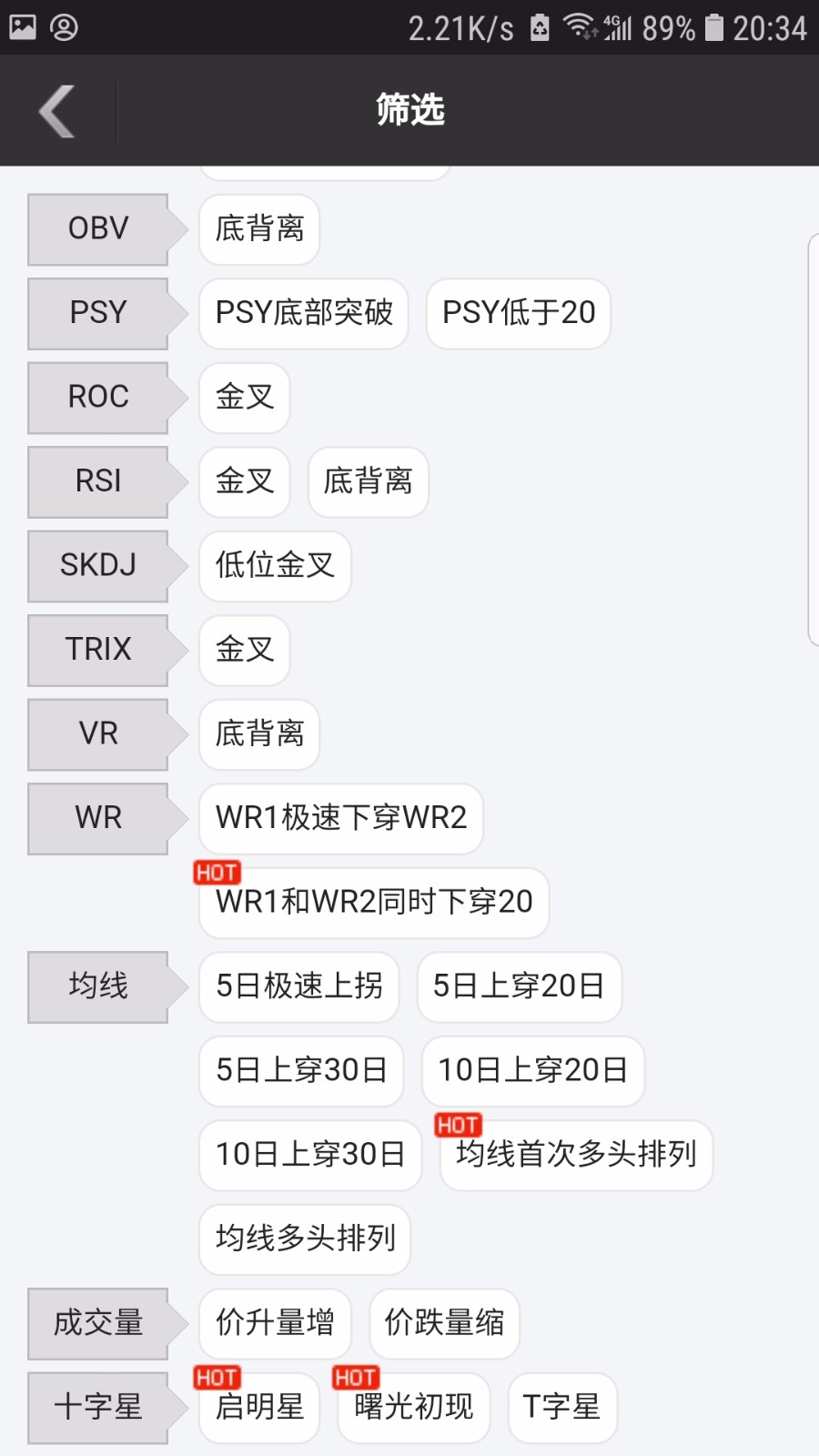This screenshot has width=819, height=1456.
Task: Click the HOT tag above WR1和WR2同时下穿20
Action: click(217, 874)
